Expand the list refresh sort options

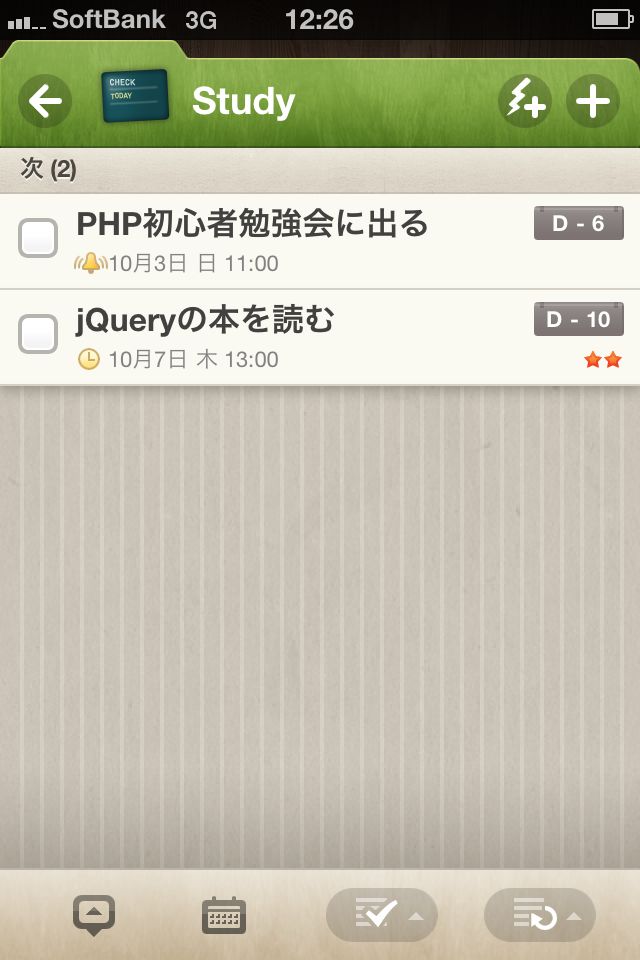[x=540, y=914]
